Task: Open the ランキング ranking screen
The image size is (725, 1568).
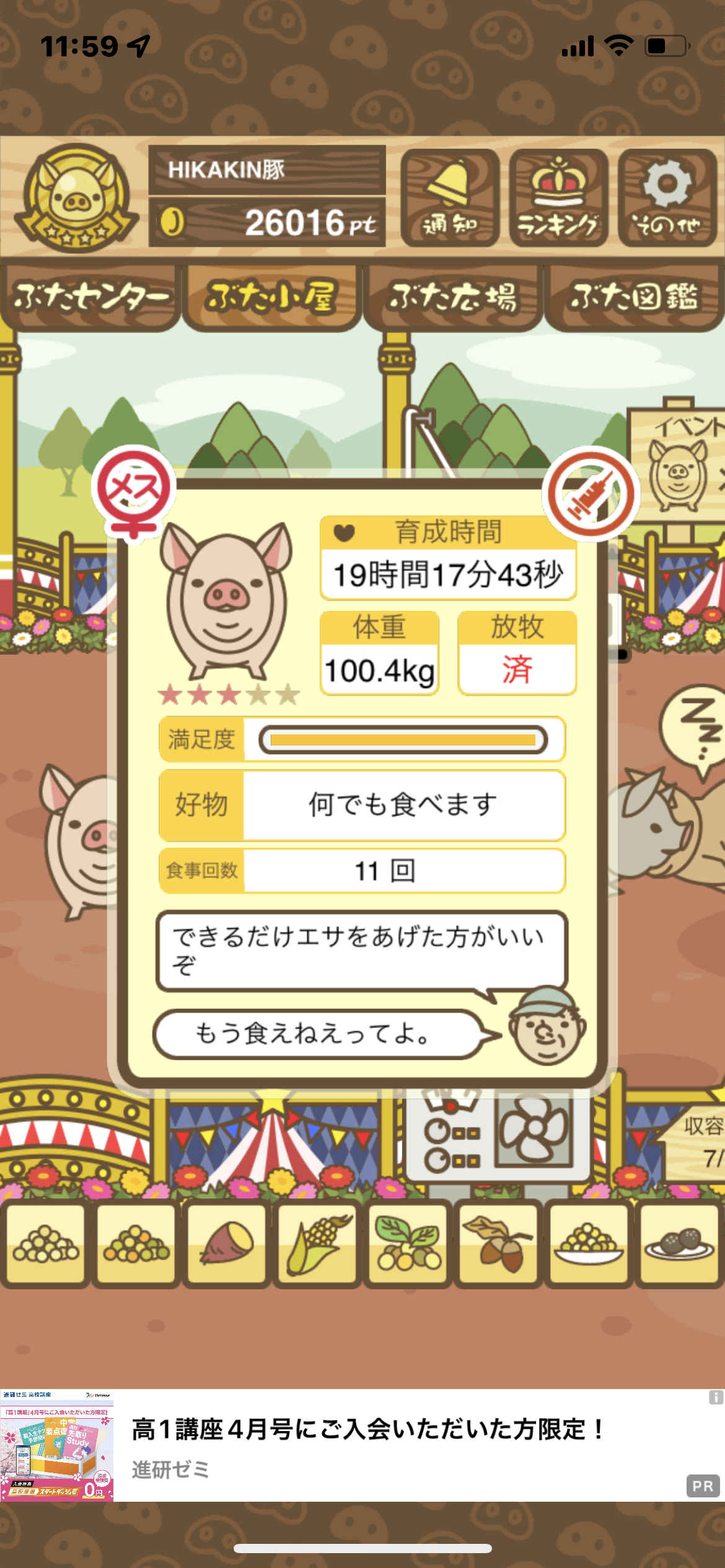Action: click(x=558, y=198)
